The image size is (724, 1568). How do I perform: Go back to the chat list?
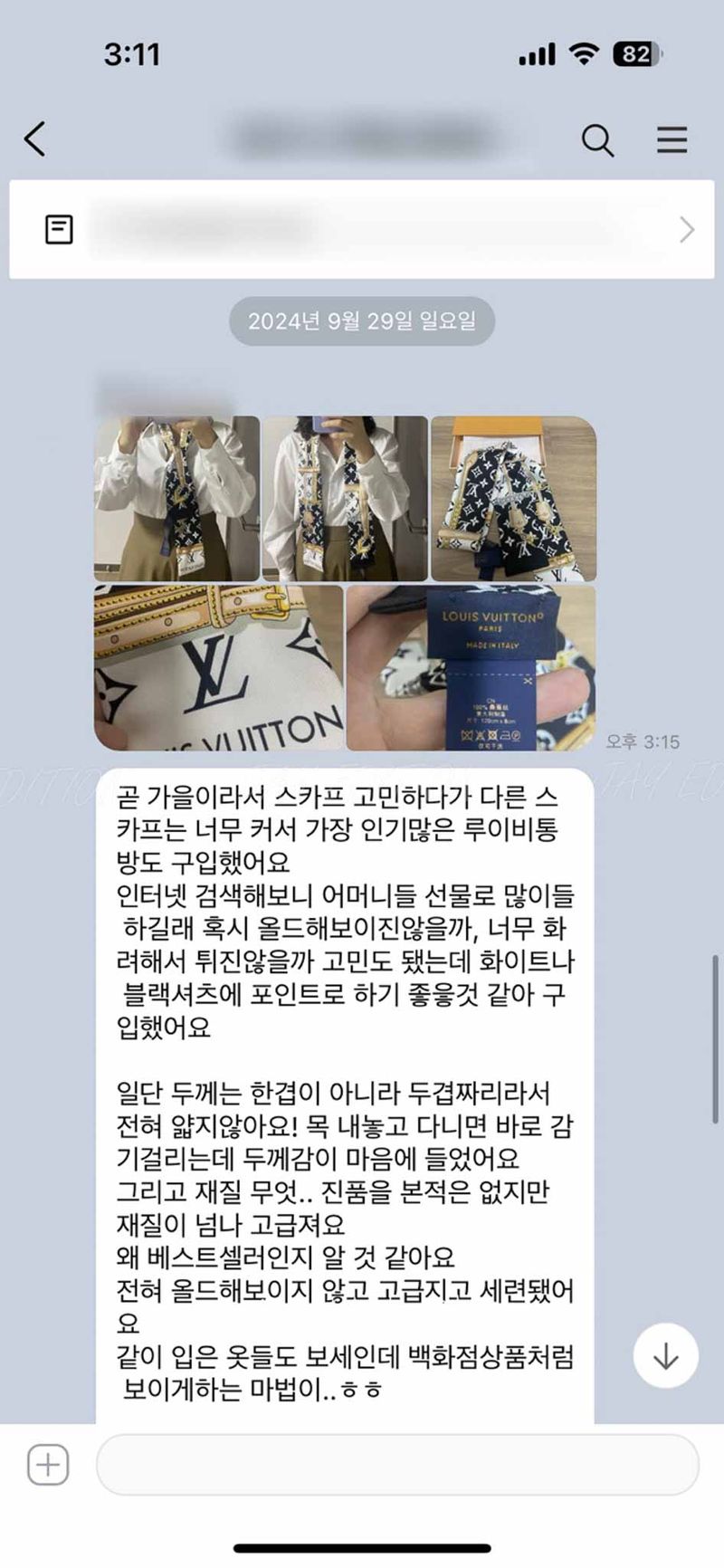[35, 139]
